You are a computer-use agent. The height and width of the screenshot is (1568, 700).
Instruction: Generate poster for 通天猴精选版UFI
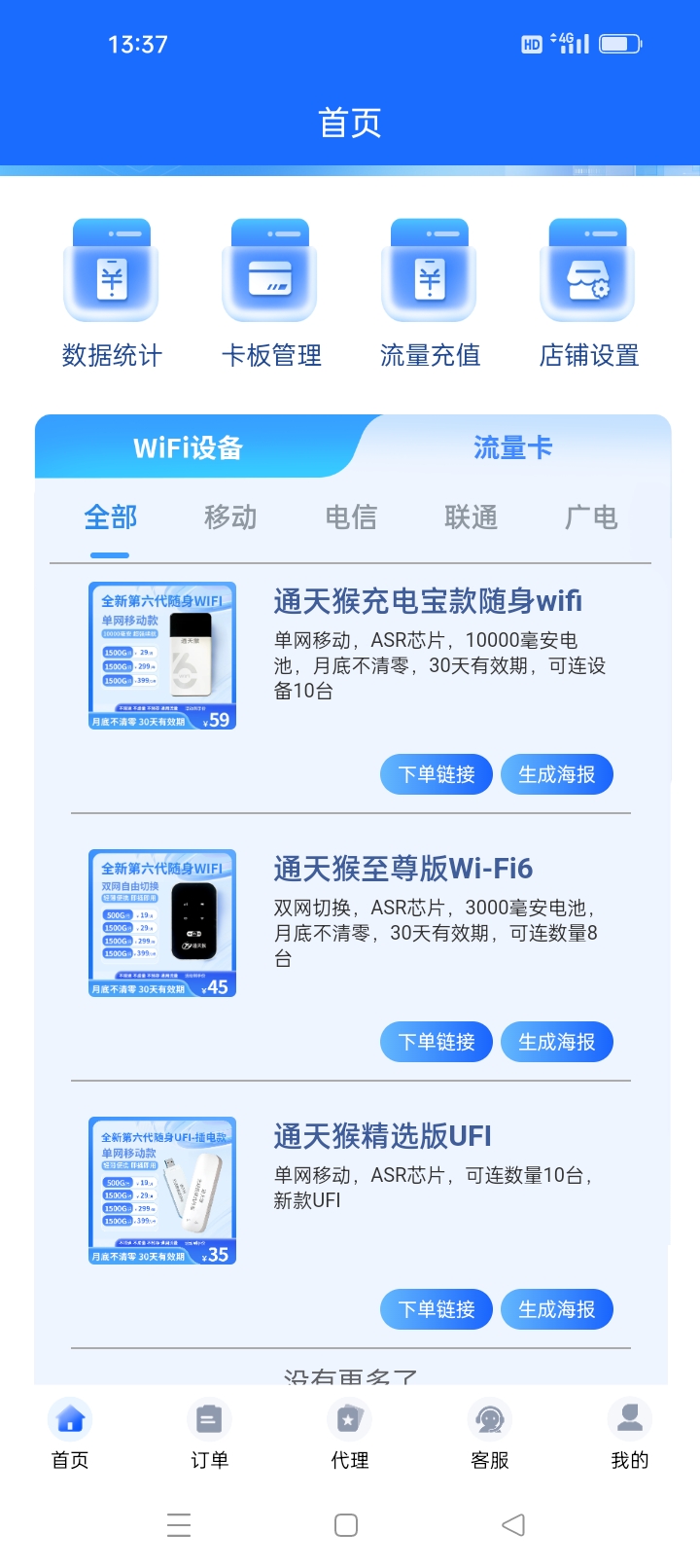point(557,1309)
